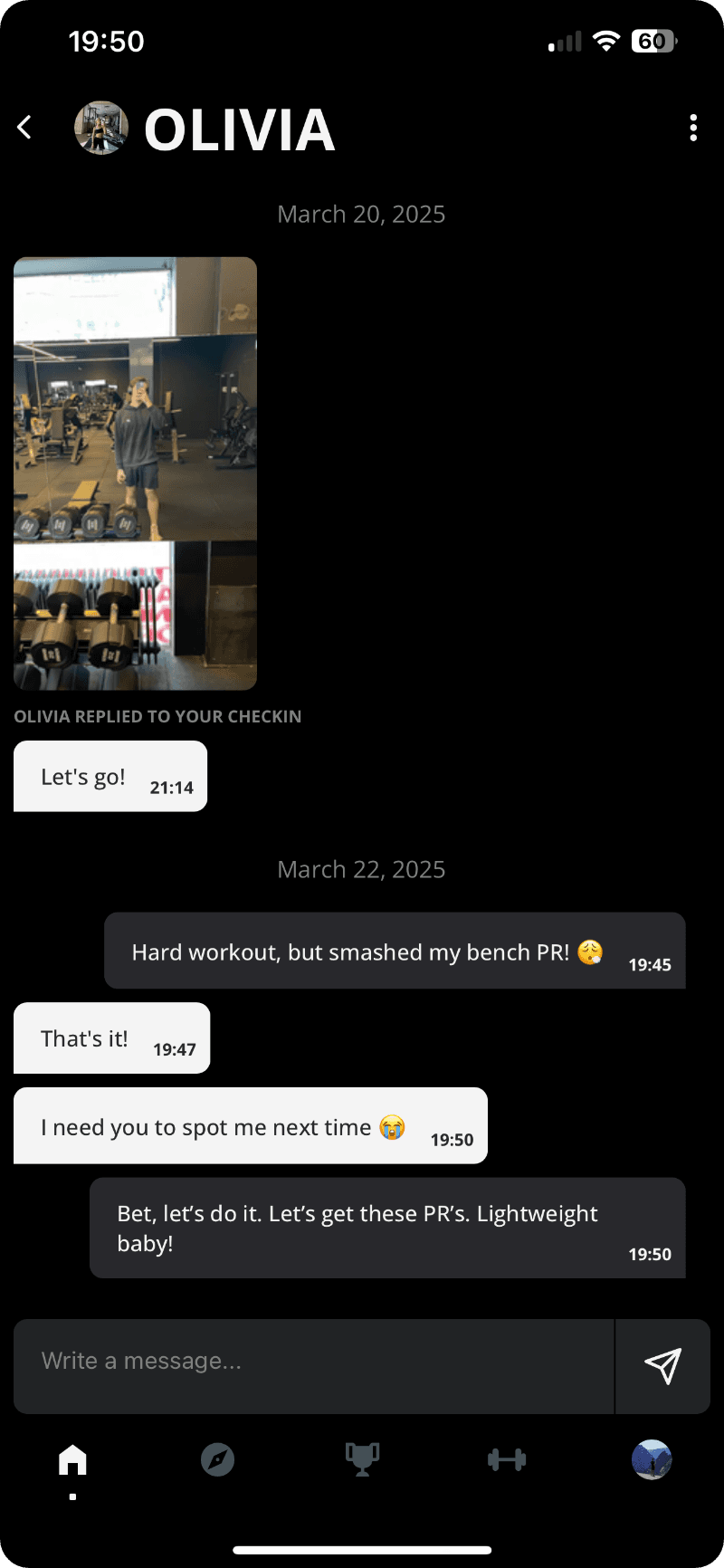
Task: Open the gym mirror selfie photo
Action: point(135,398)
